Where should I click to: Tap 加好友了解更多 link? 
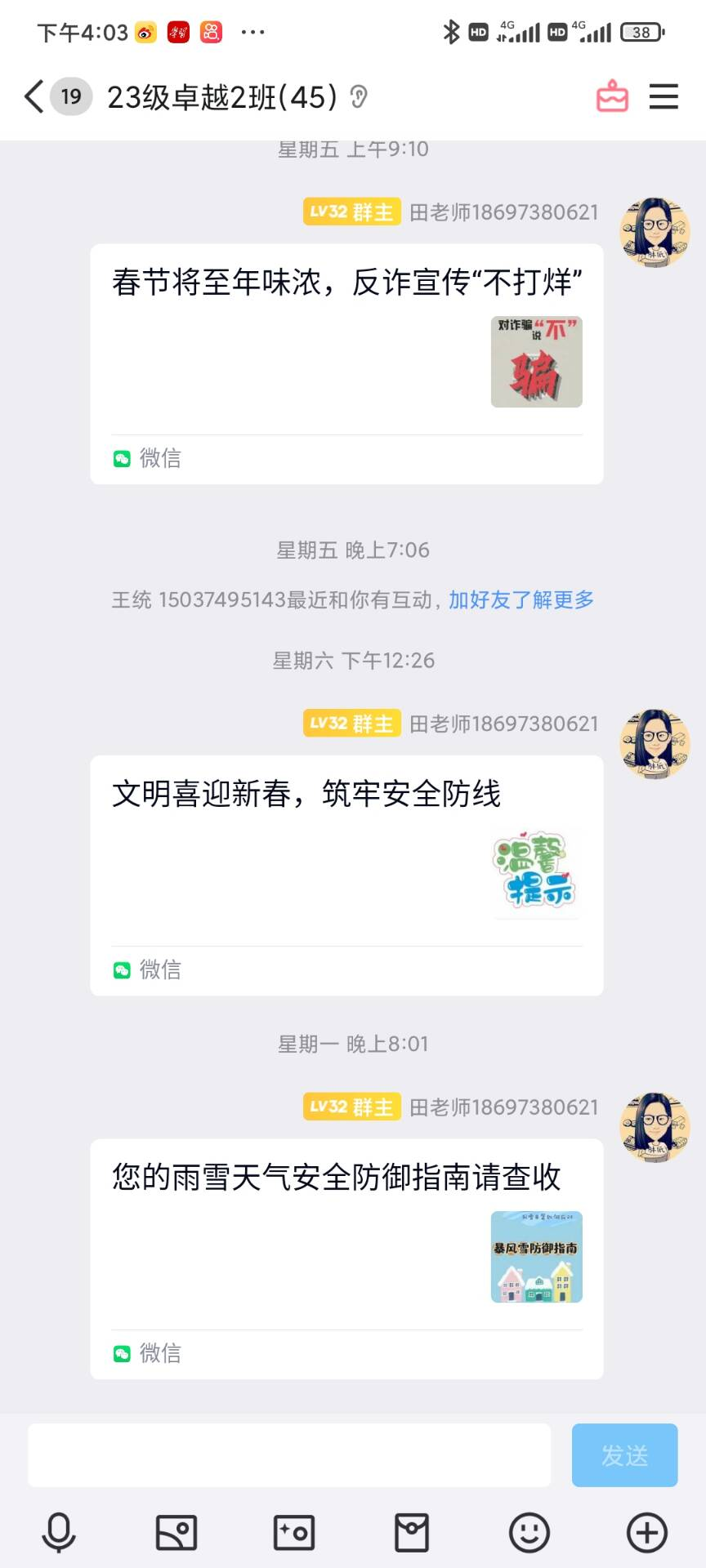tap(521, 599)
